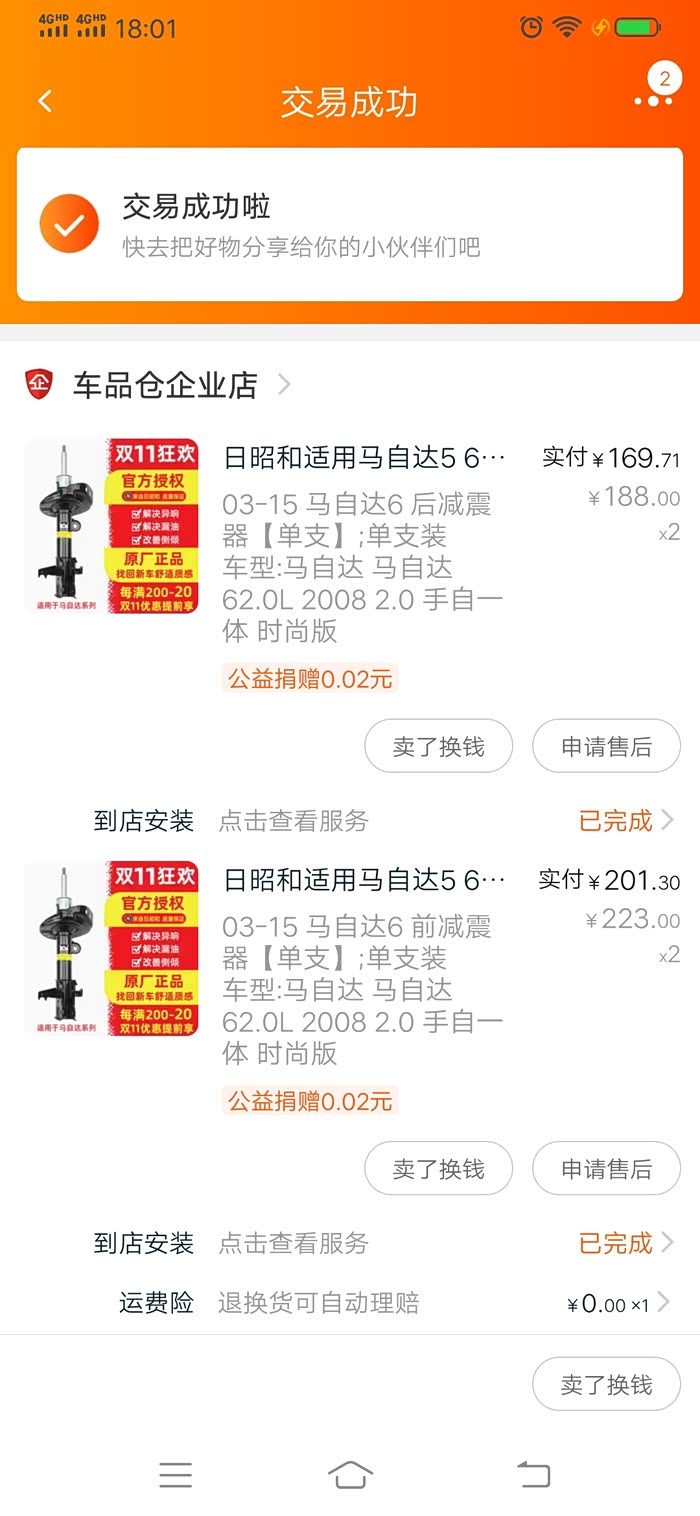Open the 前减震器 product image
The image size is (700, 1516).
111,948
